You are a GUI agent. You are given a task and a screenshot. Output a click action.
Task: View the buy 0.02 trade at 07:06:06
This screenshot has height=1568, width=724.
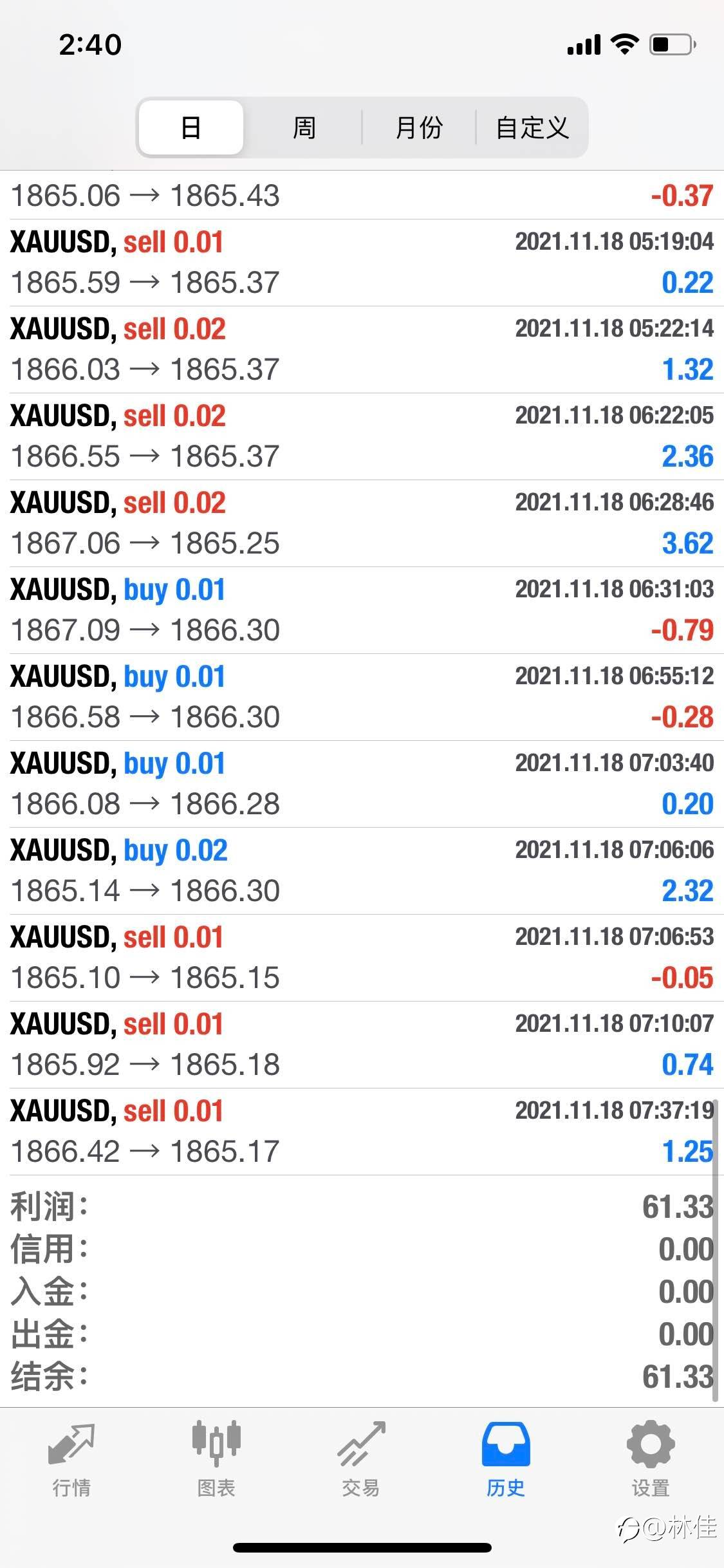(362, 871)
